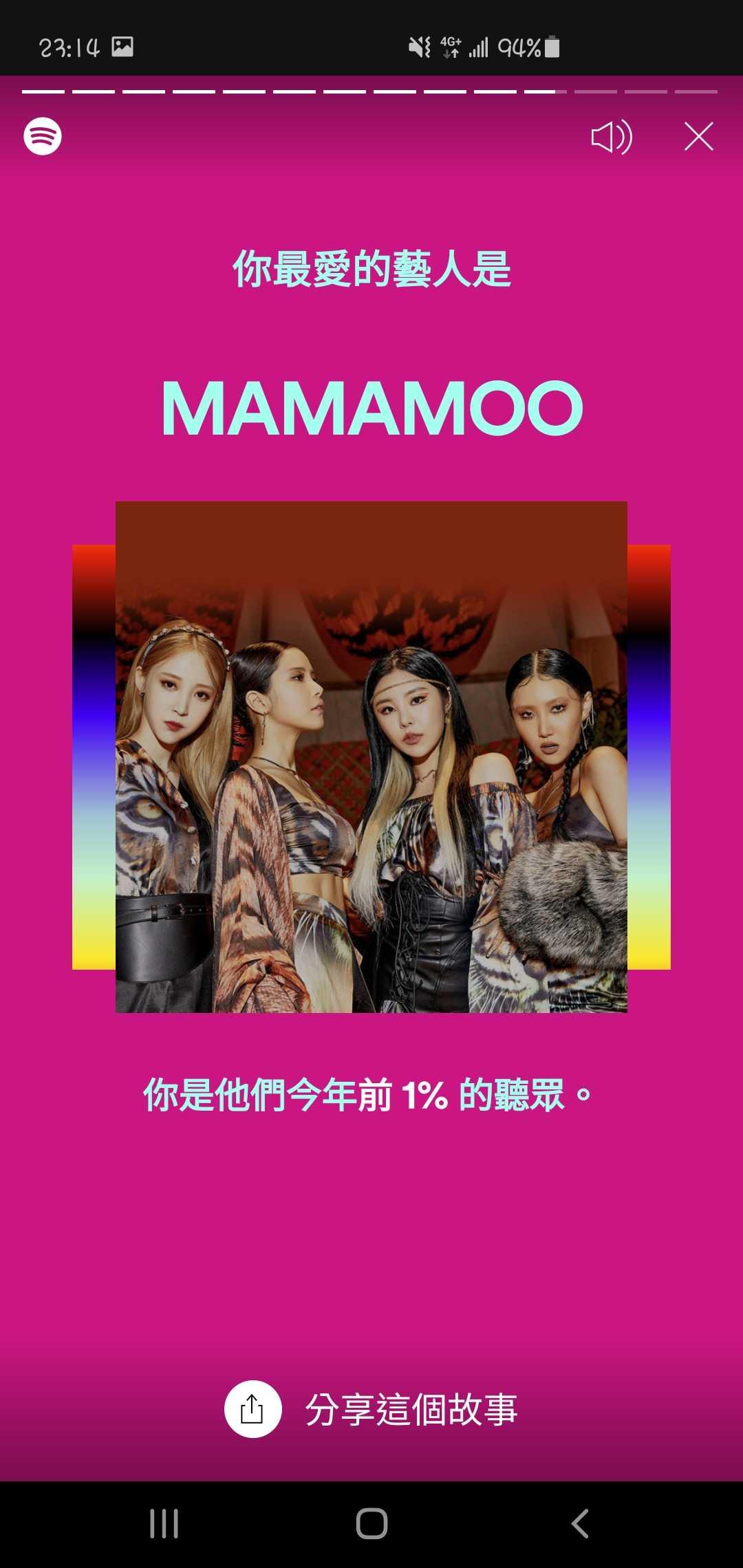Go back using the system back button
Image resolution: width=743 pixels, height=1568 pixels.
(x=580, y=1523)
